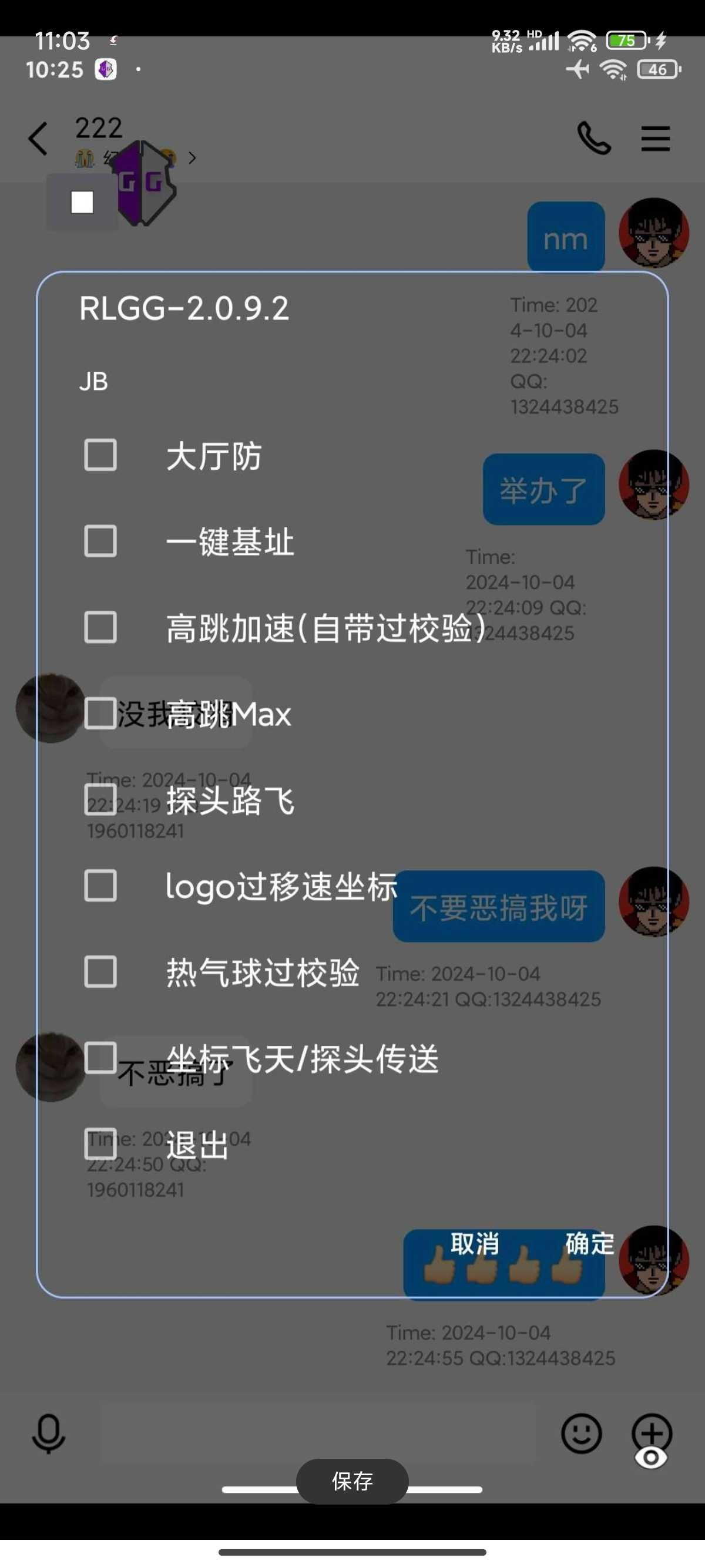This screenshot has width=705, height=1568.
Task: Enable 高跳加速(自带过校验) checkbox
Action: (x=100, y=628)
